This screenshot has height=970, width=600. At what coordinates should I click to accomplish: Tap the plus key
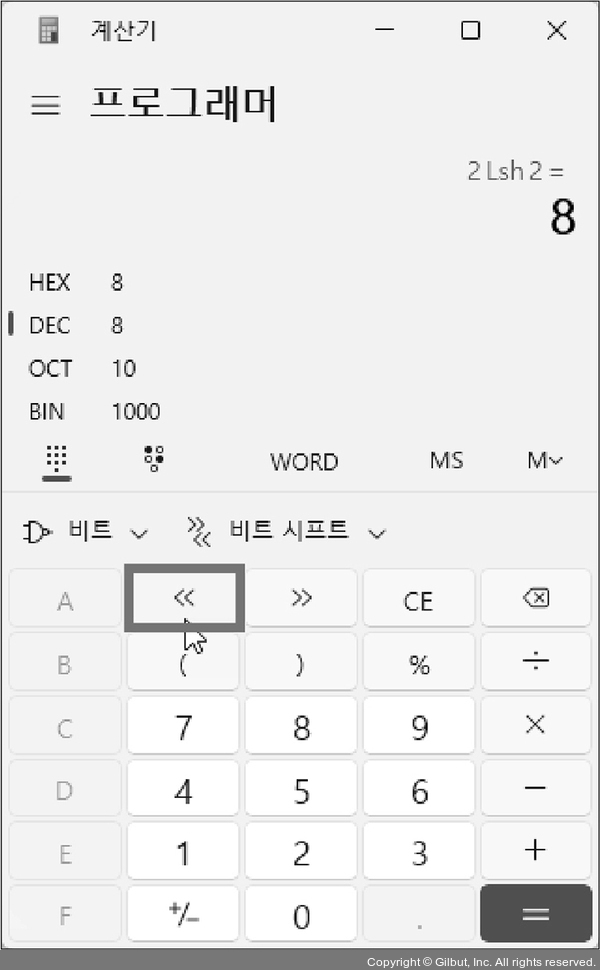pos(535,850)
